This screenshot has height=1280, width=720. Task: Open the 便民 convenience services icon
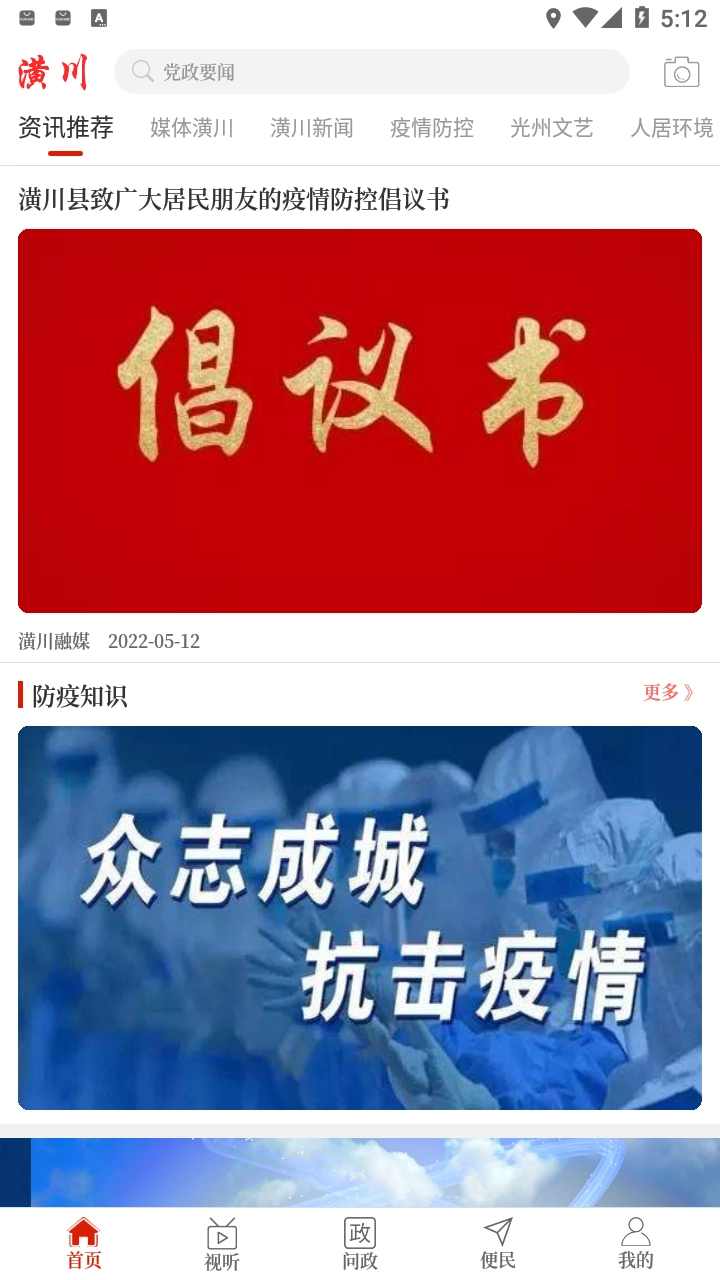click(497, 1240)
